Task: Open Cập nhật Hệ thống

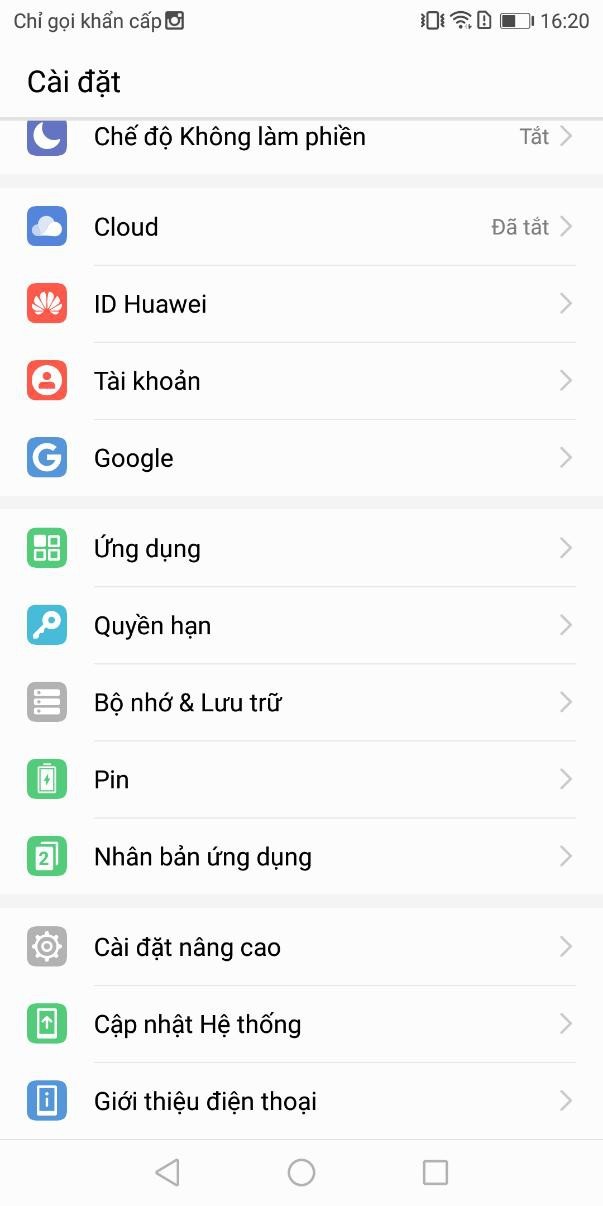Action: (300, 1023)
